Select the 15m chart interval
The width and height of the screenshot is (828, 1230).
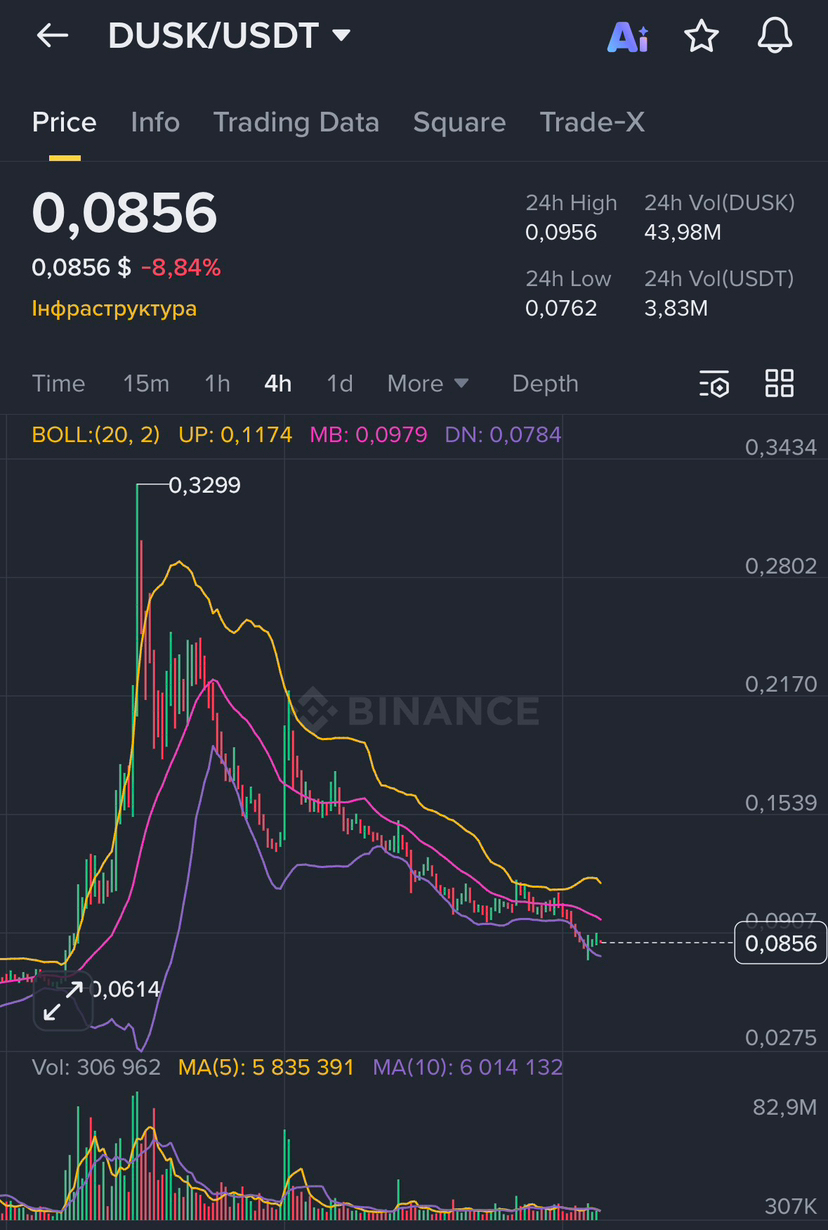(x=146, y=383)
